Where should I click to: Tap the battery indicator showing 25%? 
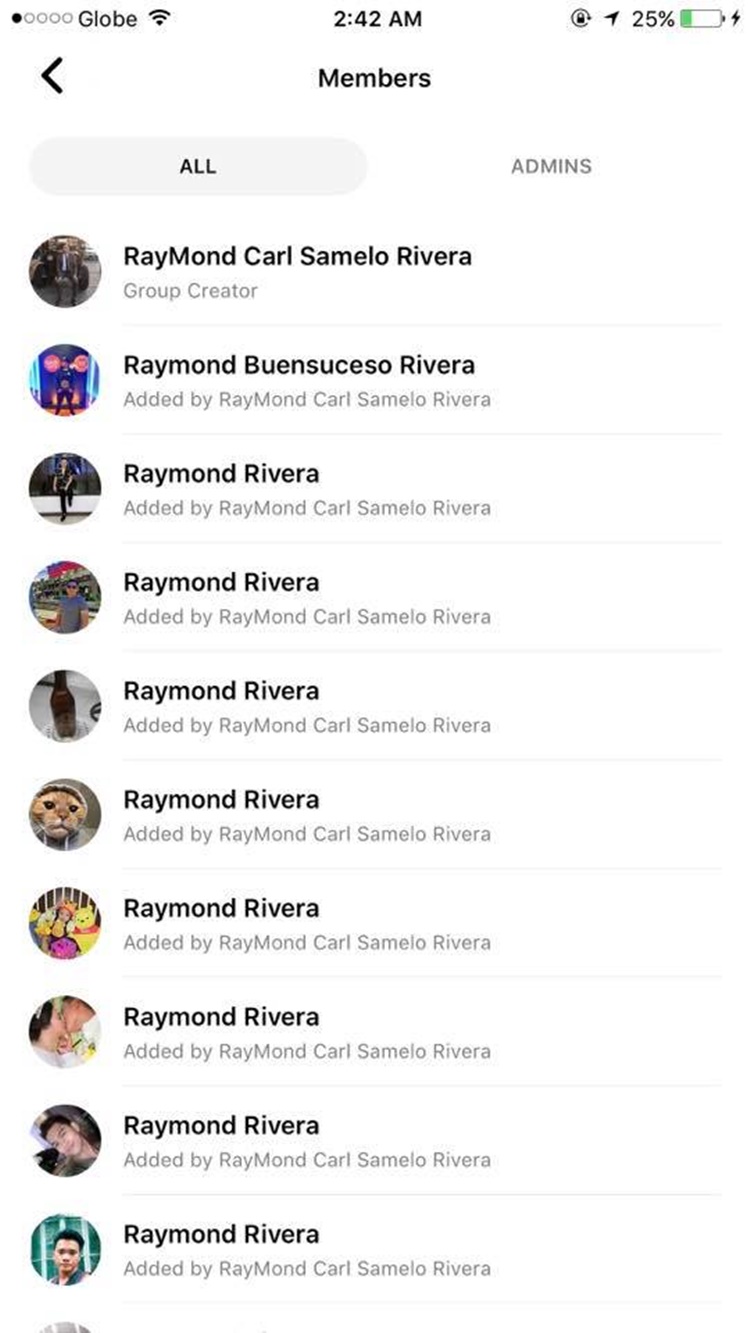click(x=700, y=16)
